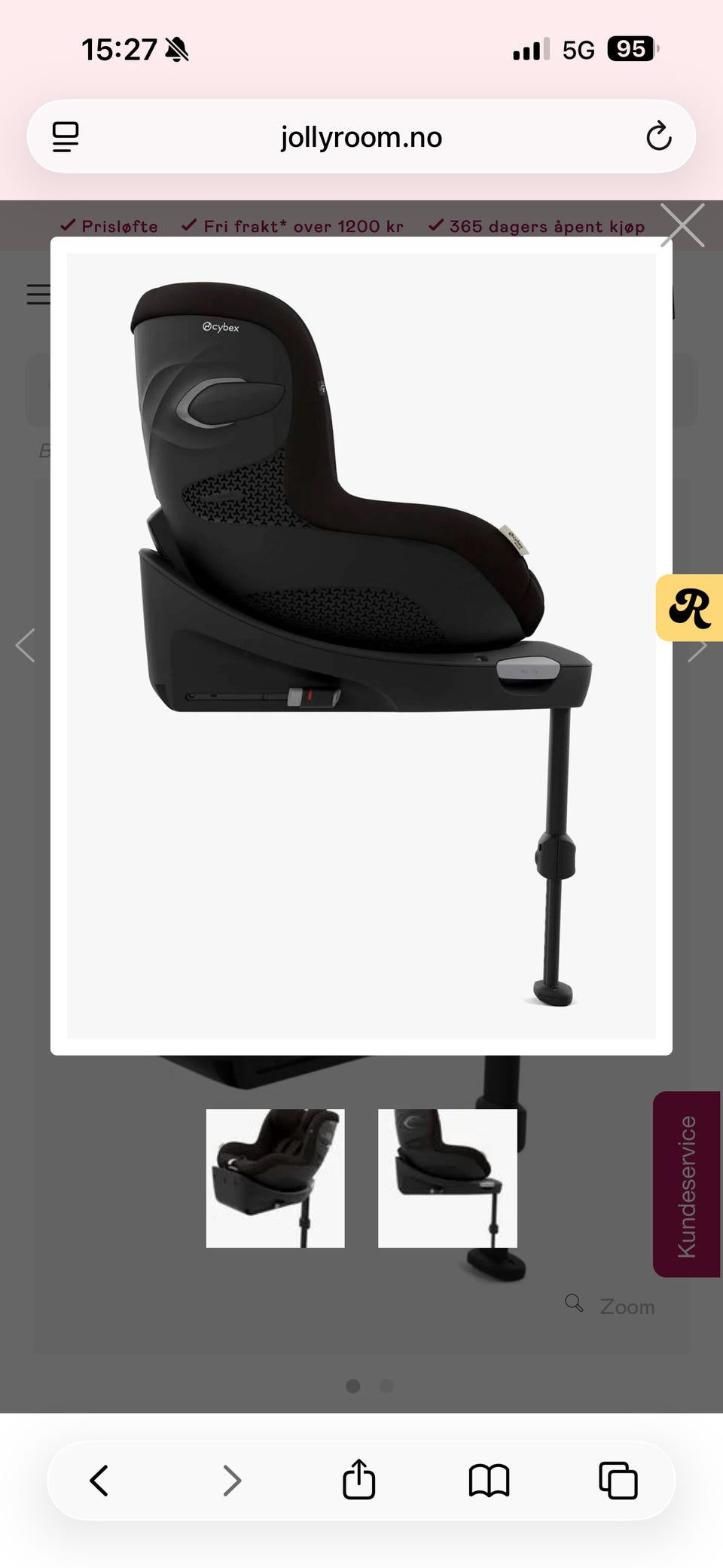The width and height of the screenshot is (723, 1568).
Task: Open the yellow R rewards widget
Action: coord(689,607)
